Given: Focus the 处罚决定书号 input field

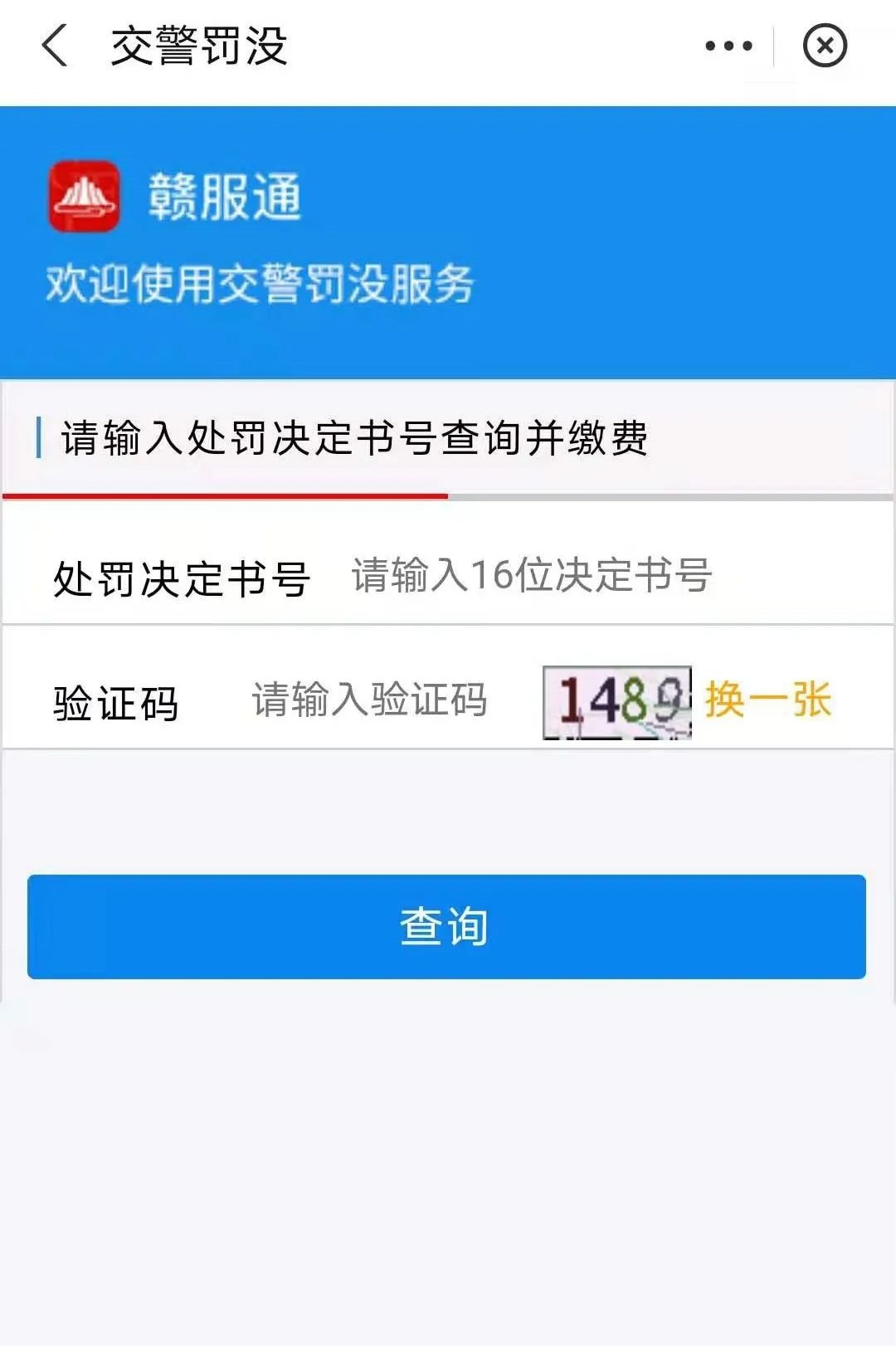Looking at the screenshot, I should tap(581, 575).
